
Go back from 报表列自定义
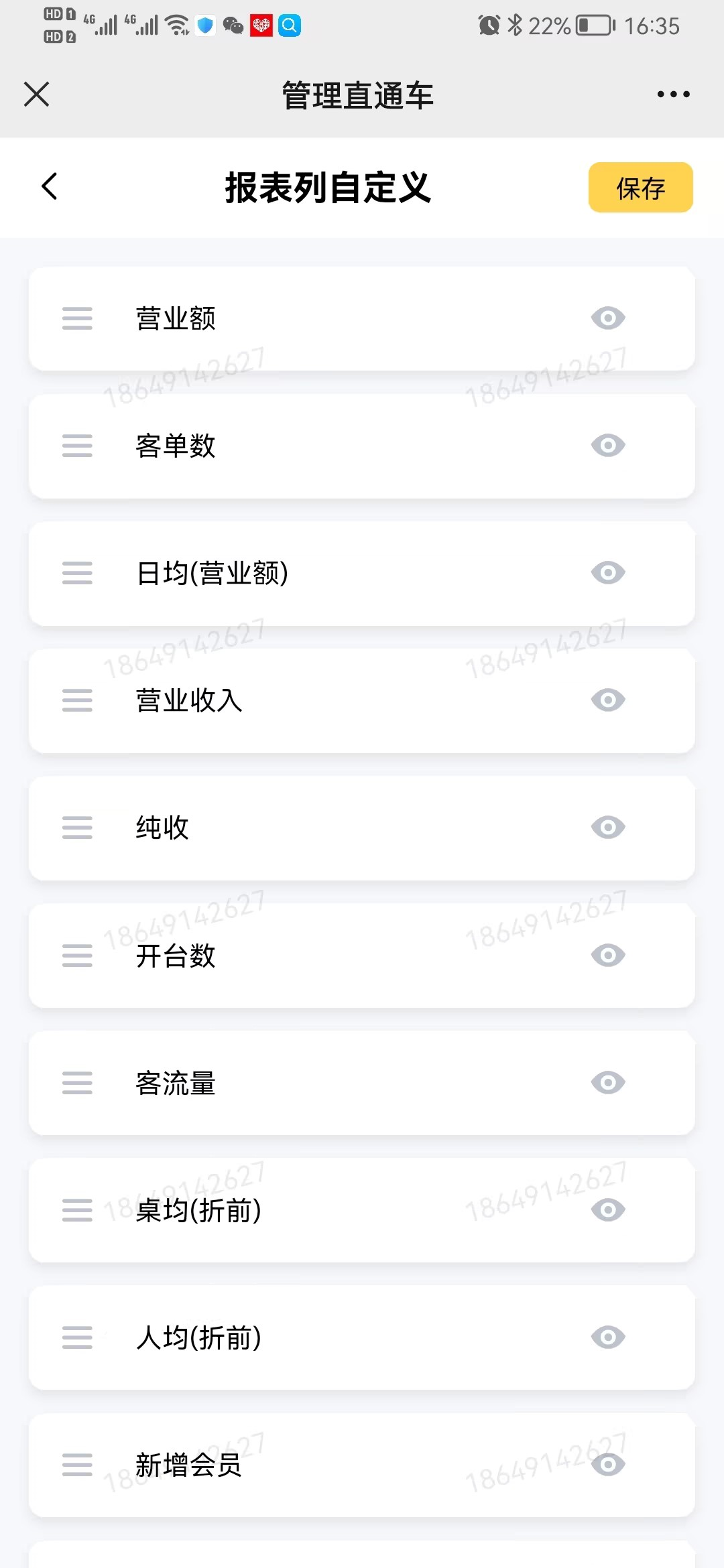pos(50,186)
